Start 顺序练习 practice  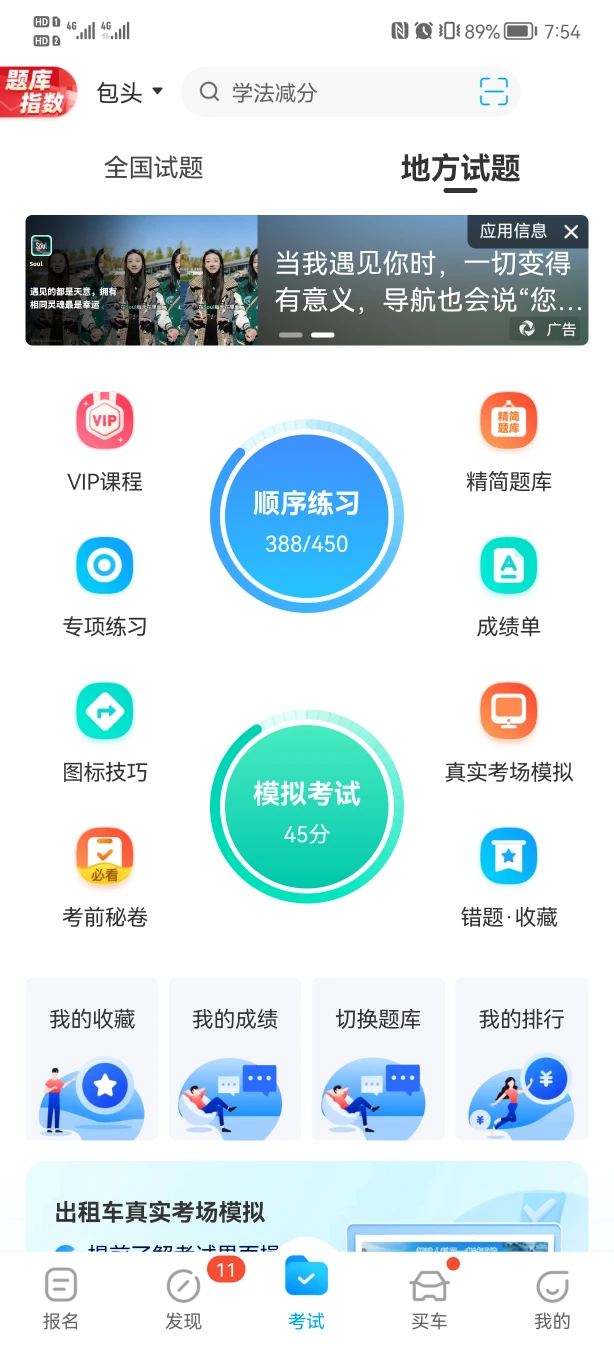[x=306, y=517]
